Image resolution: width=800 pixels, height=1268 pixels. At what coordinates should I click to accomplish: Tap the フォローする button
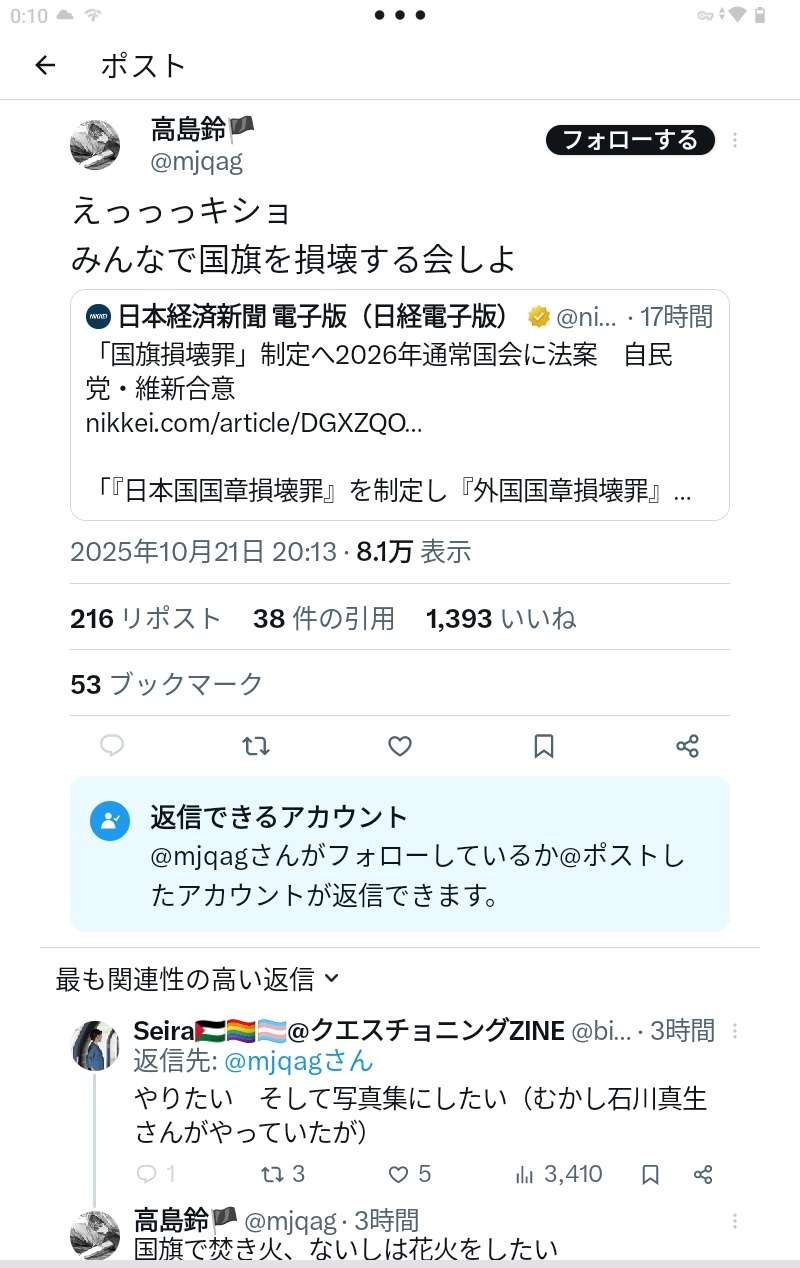630,140
